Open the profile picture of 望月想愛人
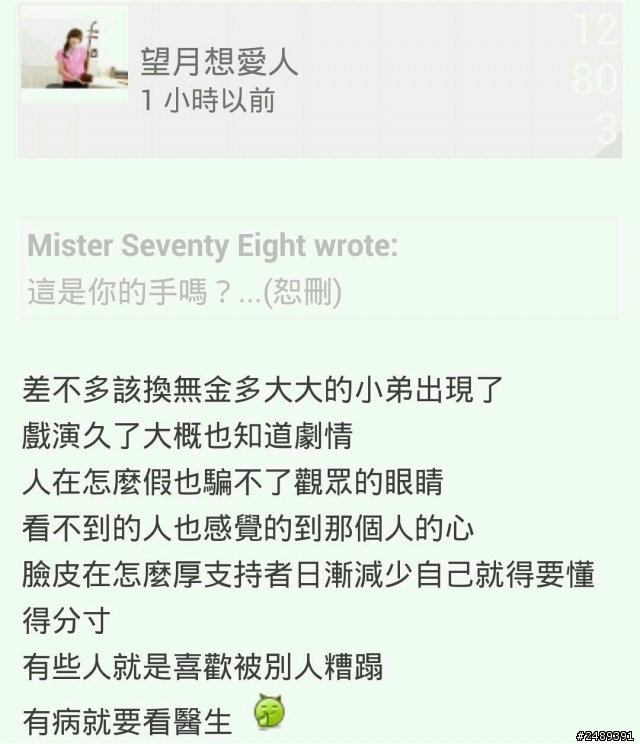The width and height of the screenshot is (640, 744). point(74,54)
